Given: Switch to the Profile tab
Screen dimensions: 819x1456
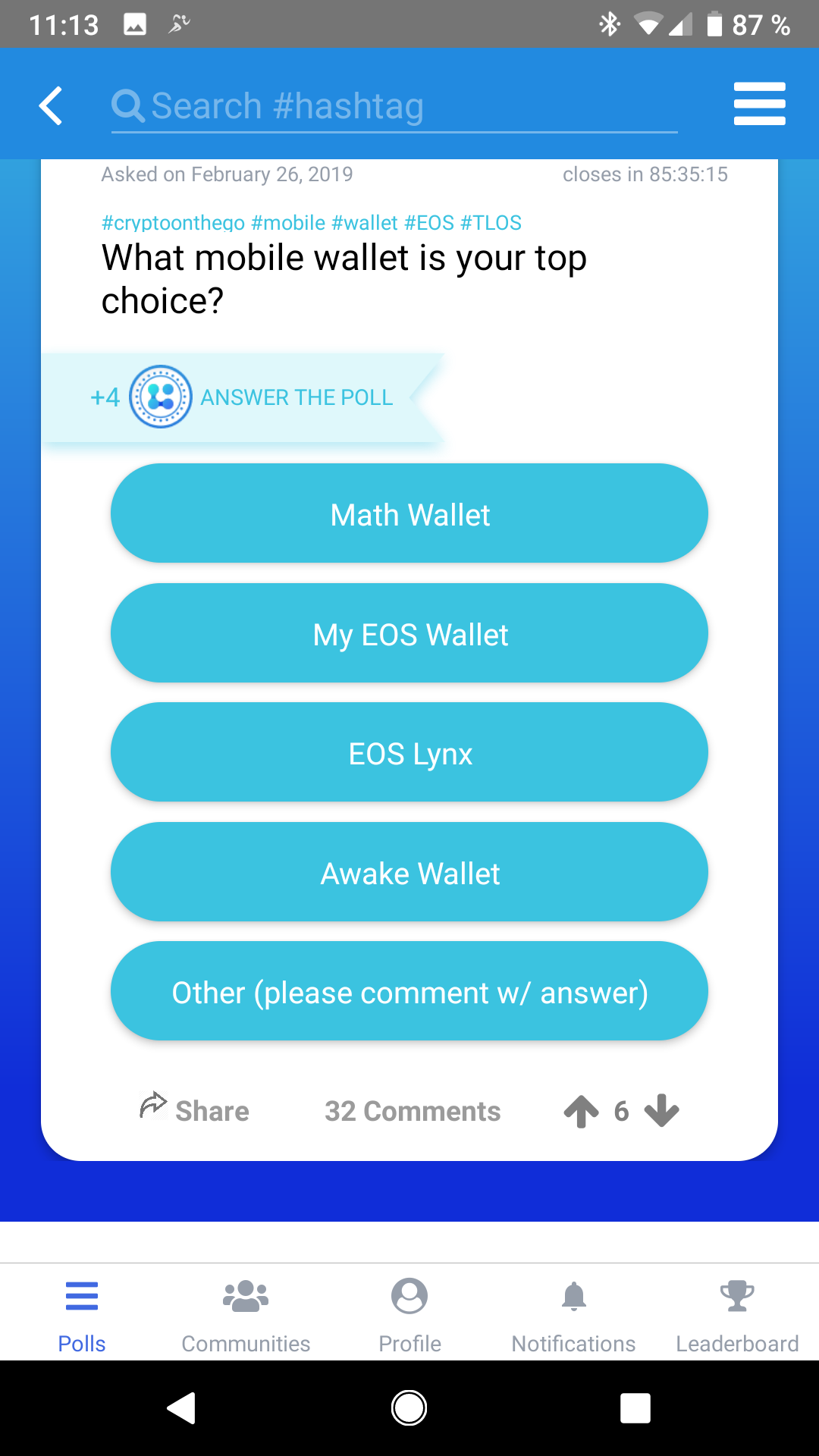Looking at the screenshot, I should 409,1317.
